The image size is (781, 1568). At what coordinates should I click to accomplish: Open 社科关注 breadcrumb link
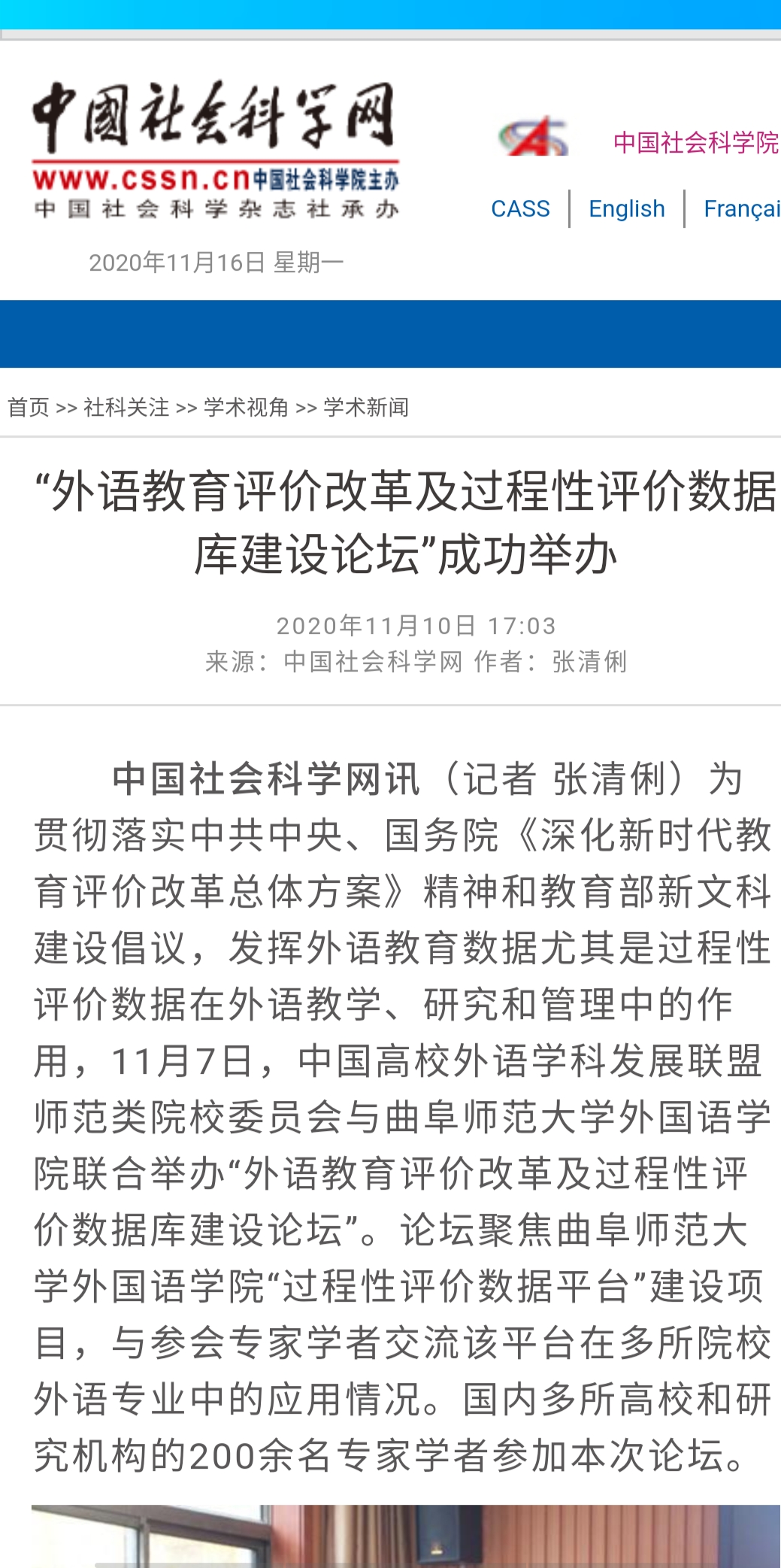pyautogui.click(x=126, y=408)
